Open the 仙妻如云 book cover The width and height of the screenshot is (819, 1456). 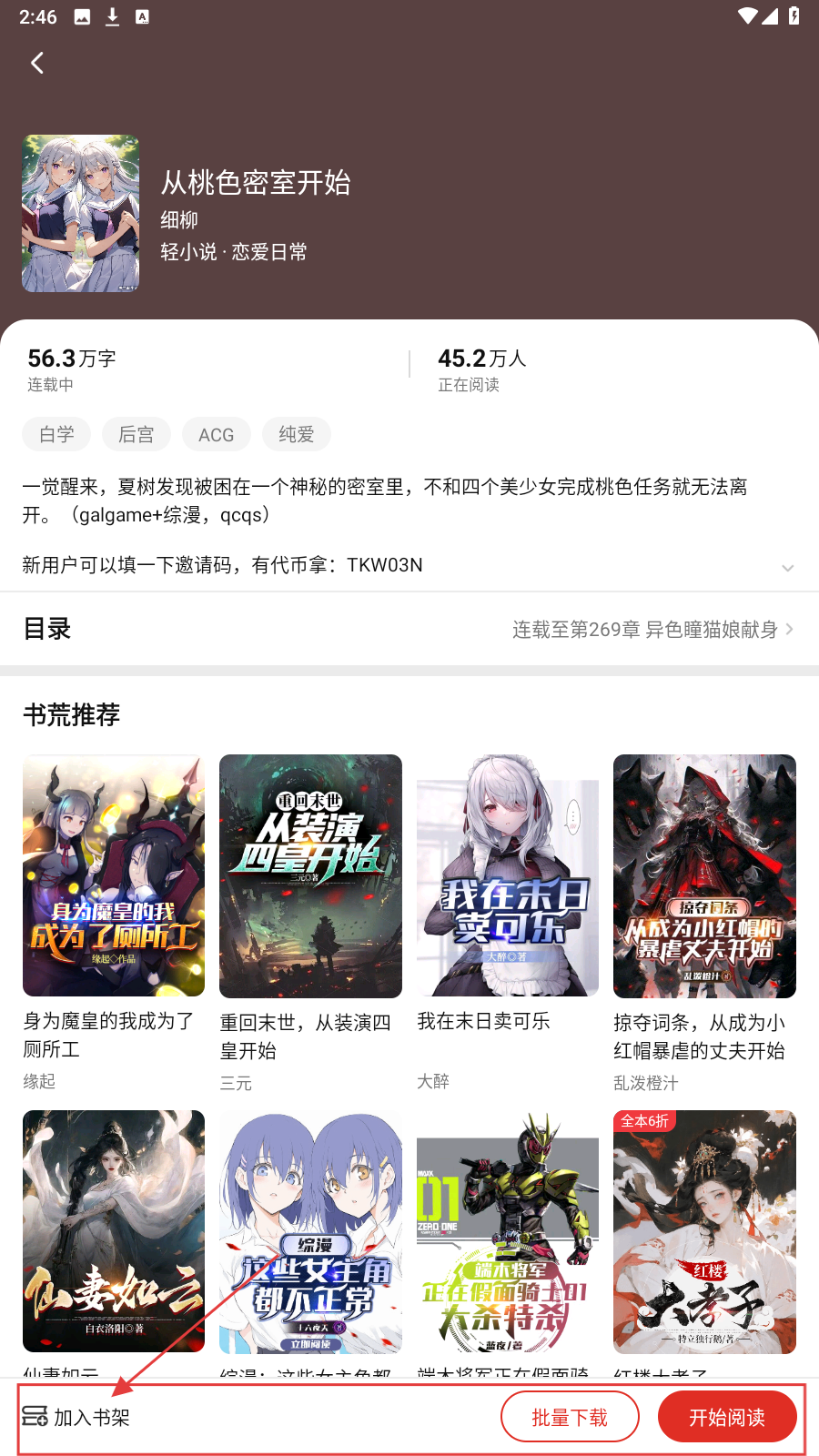pos(114,1231)
